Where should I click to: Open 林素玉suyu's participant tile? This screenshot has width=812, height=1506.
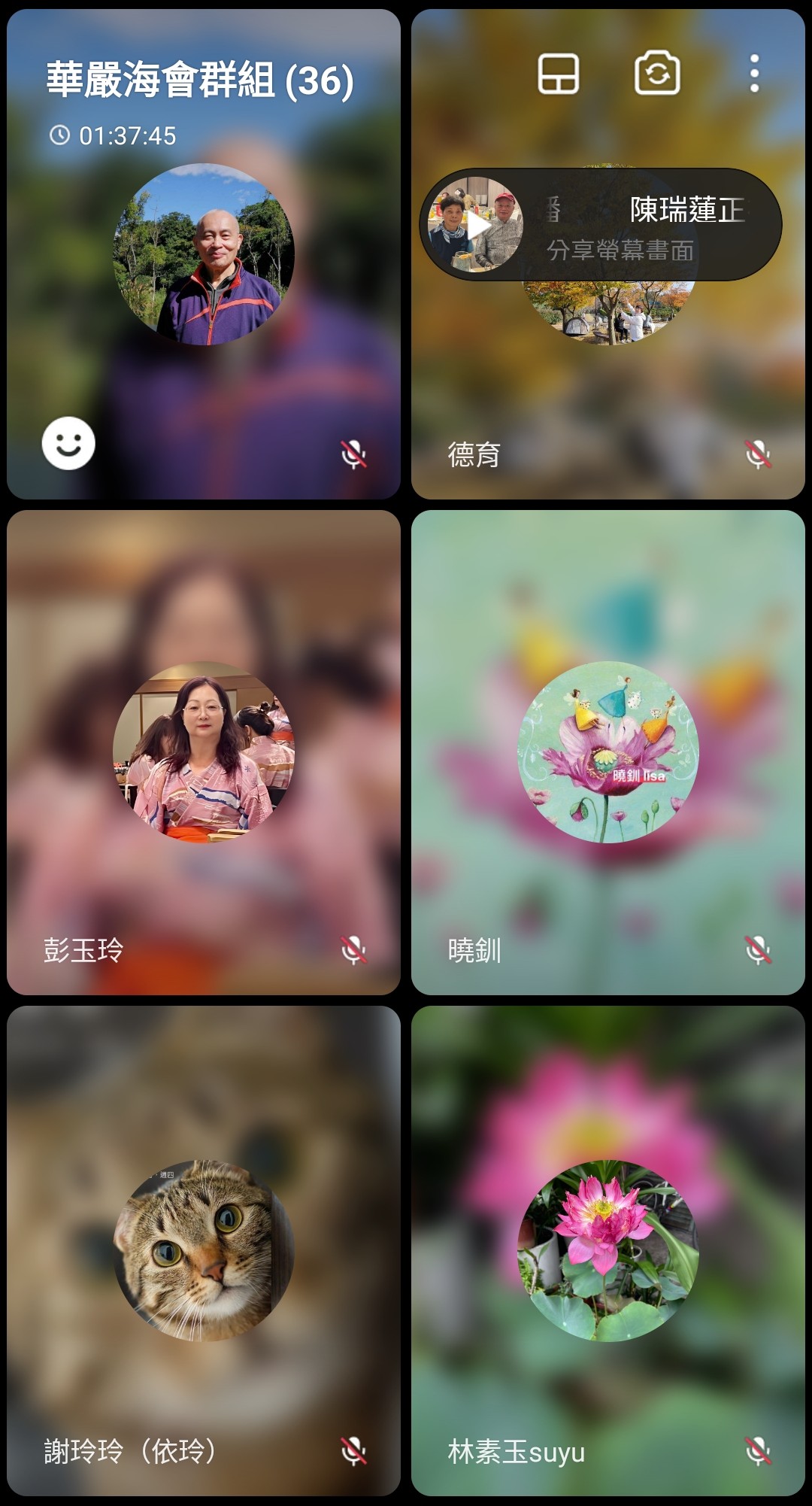(x=607, y=1250)
